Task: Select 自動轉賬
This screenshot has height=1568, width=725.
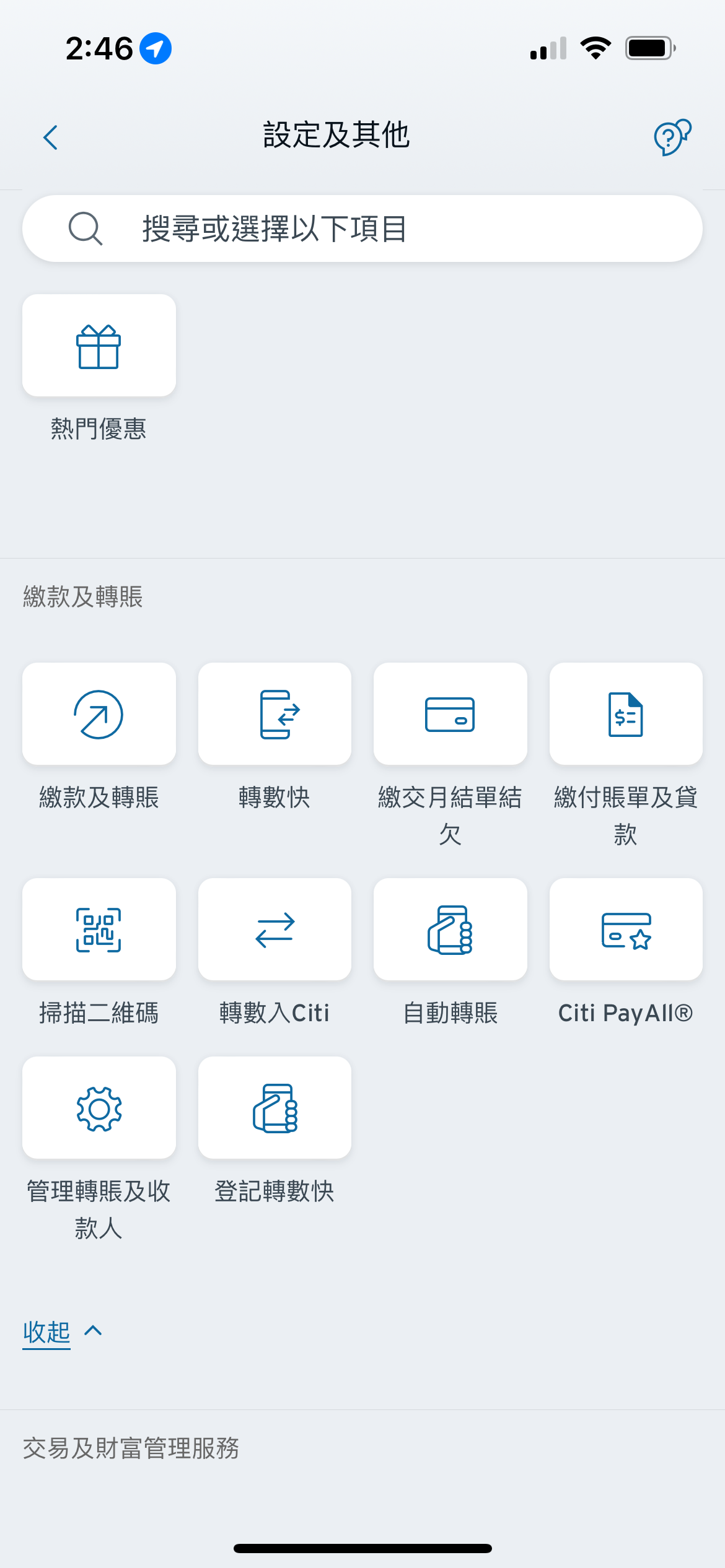Action: [450, 929]
